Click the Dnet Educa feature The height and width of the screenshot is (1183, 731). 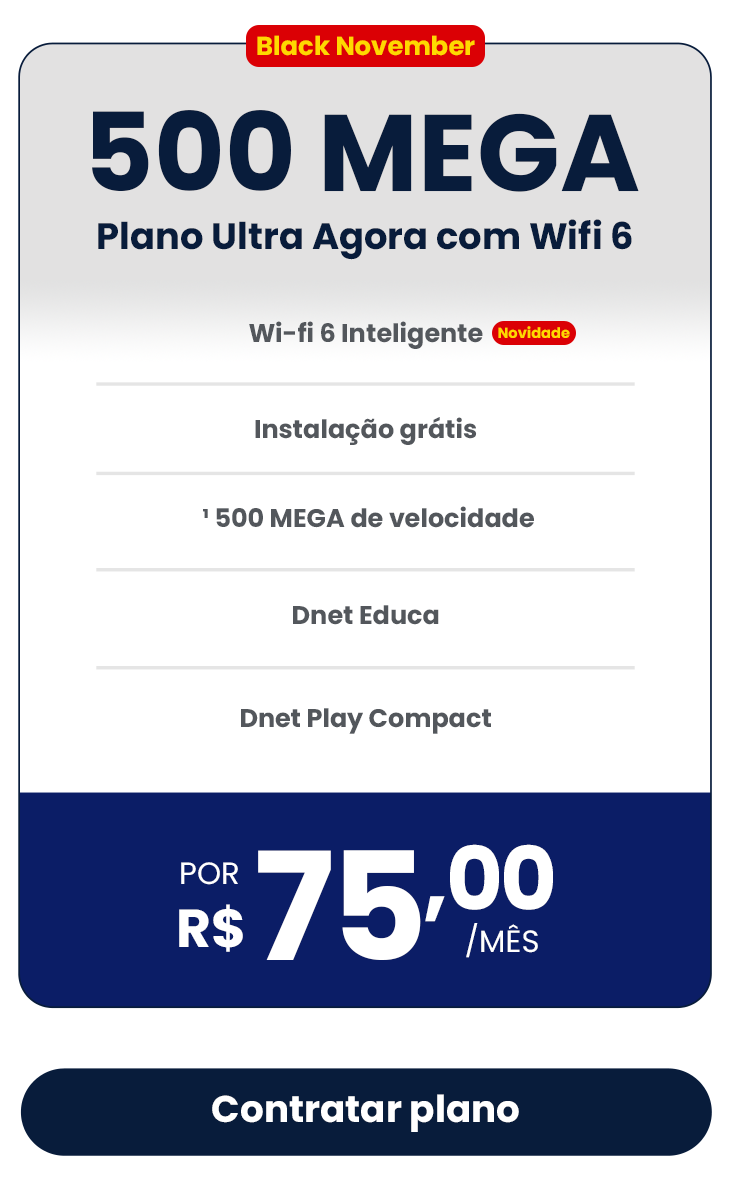pos(365,615)
